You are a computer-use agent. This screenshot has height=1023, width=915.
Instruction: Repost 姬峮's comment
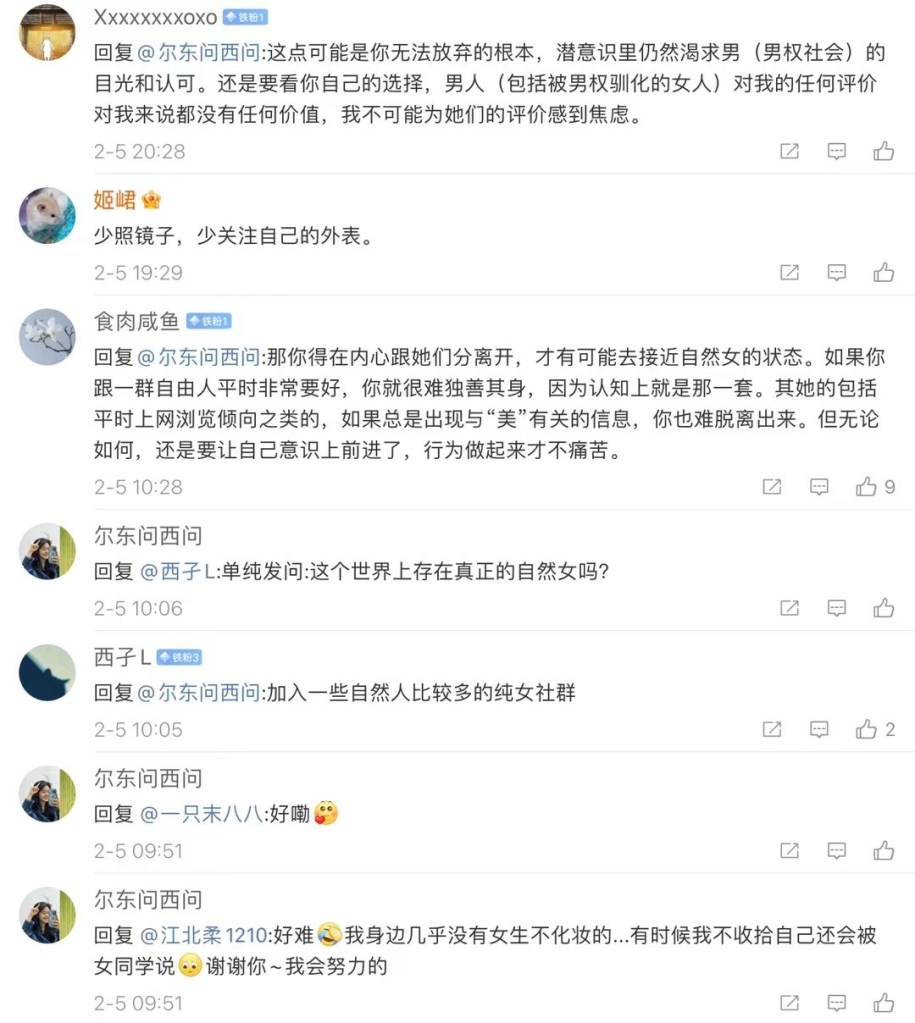click(789, 273)
